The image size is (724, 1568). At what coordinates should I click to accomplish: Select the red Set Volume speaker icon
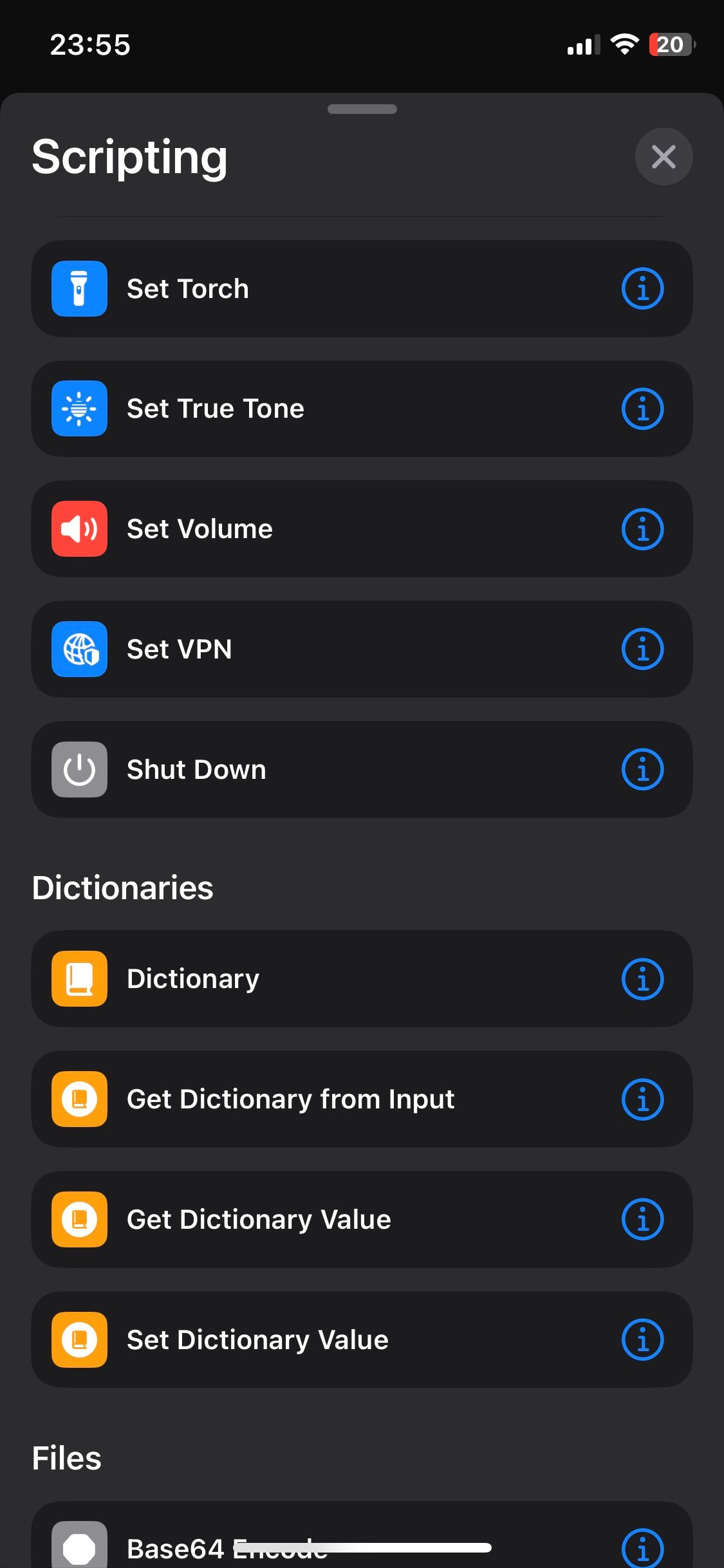(79, 528)
